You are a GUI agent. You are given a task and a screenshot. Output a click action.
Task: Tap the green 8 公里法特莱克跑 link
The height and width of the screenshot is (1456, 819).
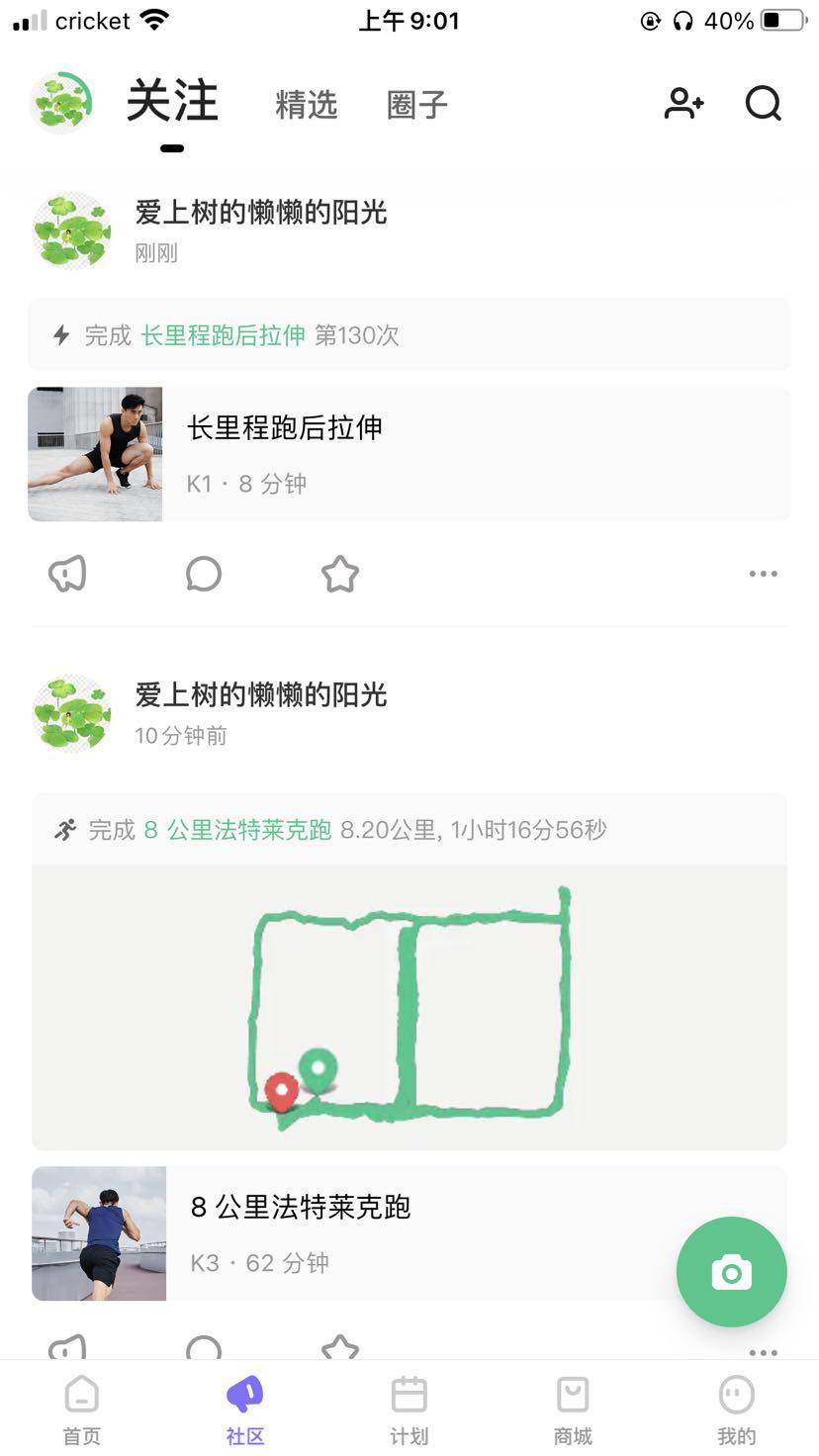coord(237,830)
